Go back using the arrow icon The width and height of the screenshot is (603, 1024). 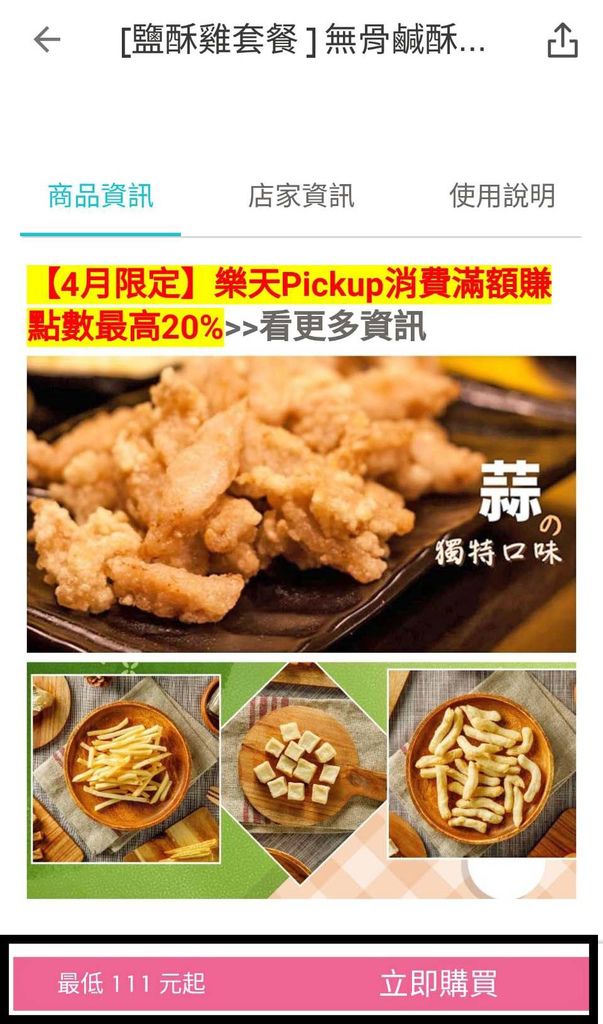[x=47, y=40]
